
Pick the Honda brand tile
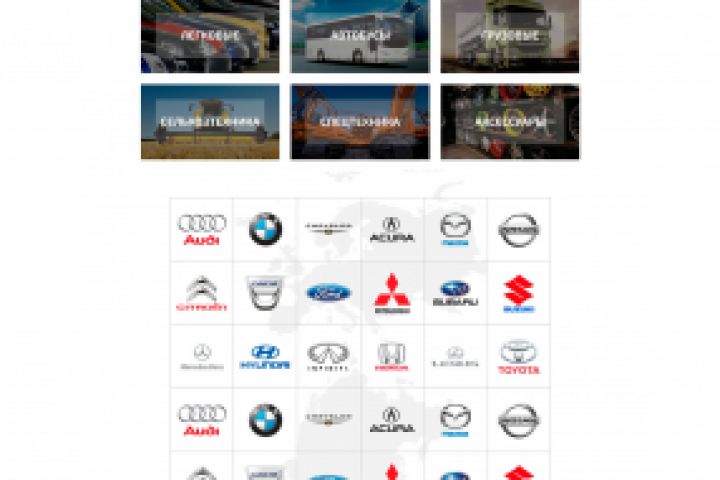point(392,357)
